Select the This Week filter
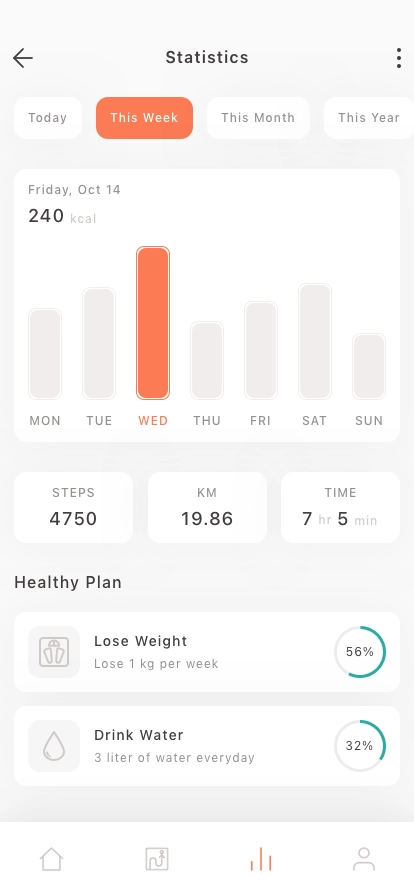Viewport: 414px width, 896px height. tap(144, 118)
